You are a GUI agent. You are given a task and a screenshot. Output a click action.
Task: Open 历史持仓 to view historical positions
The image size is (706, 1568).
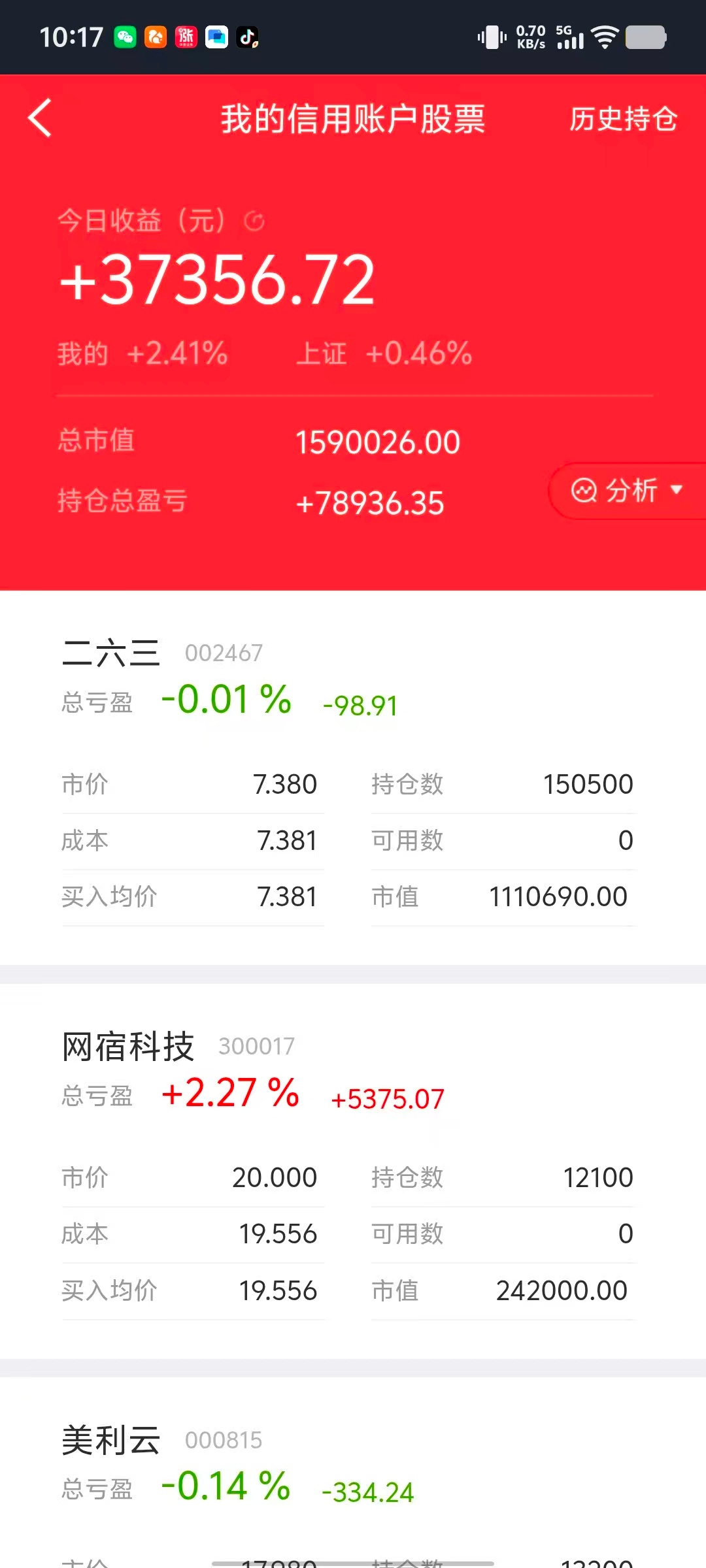(622, 120)
